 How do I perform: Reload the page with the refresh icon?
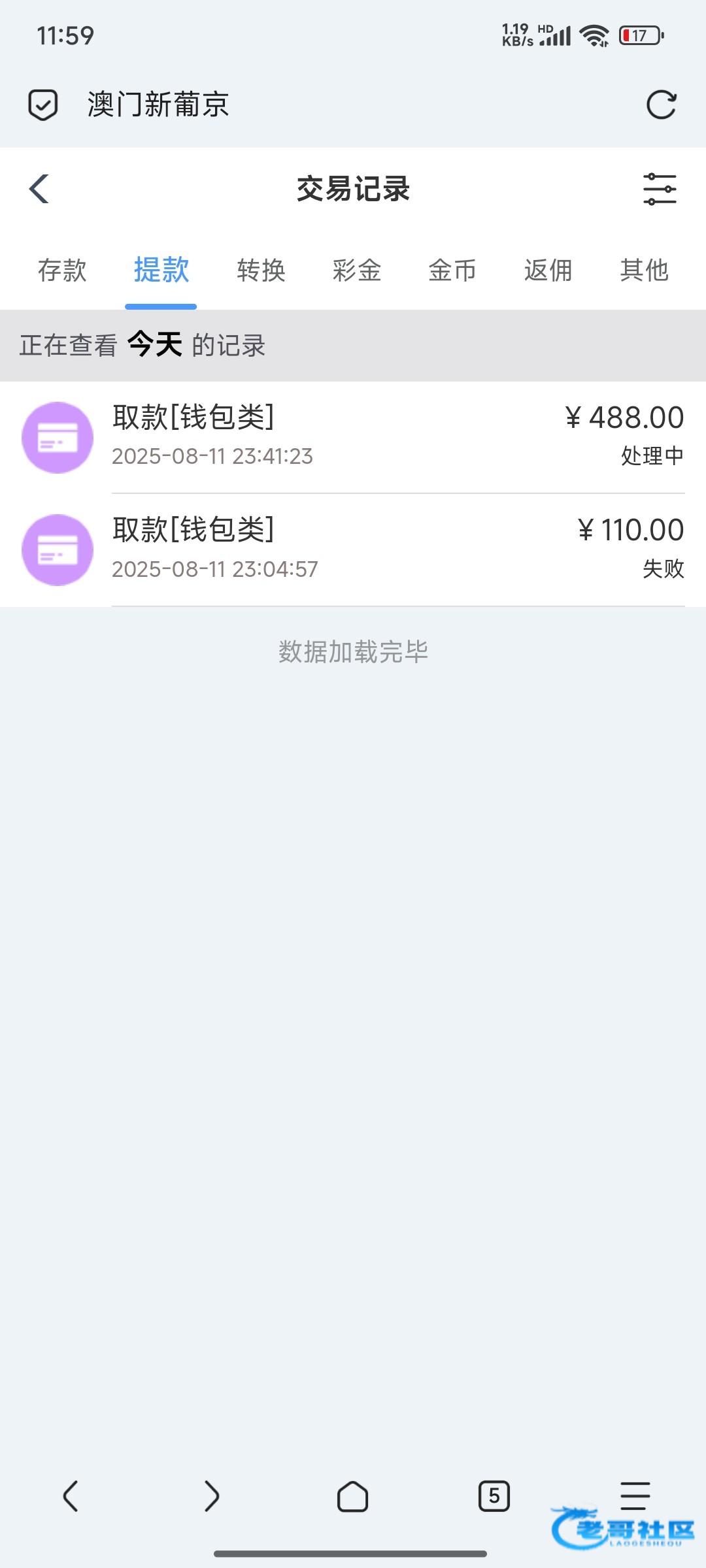661,105
